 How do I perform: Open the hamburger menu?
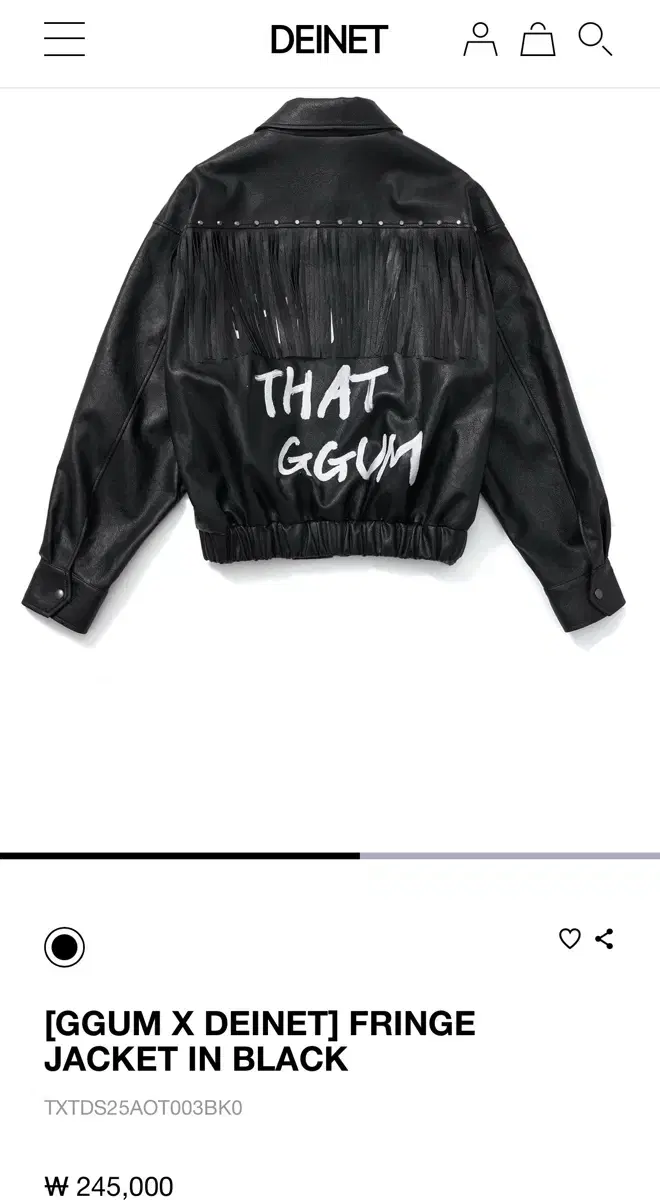64,39
